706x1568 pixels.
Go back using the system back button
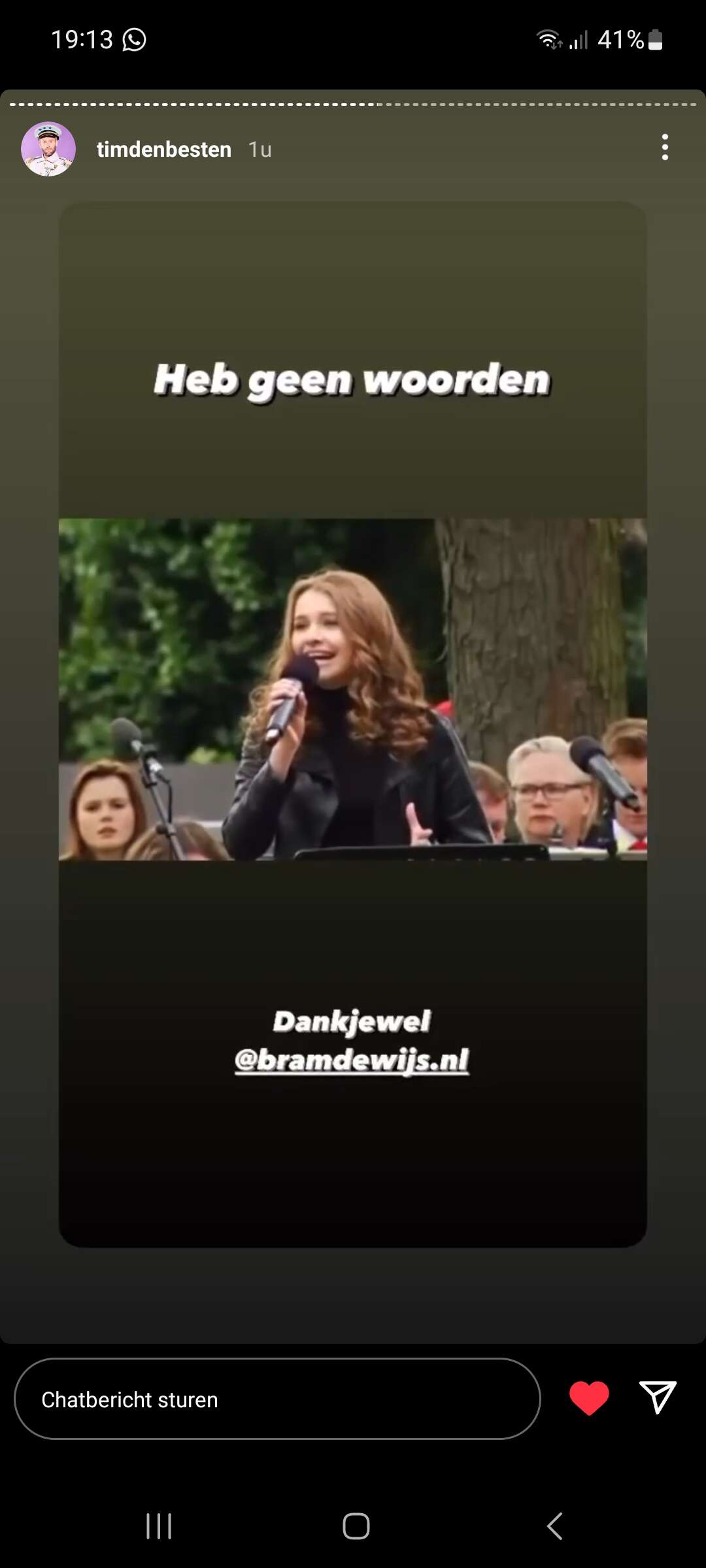(x=554, y=1527)
